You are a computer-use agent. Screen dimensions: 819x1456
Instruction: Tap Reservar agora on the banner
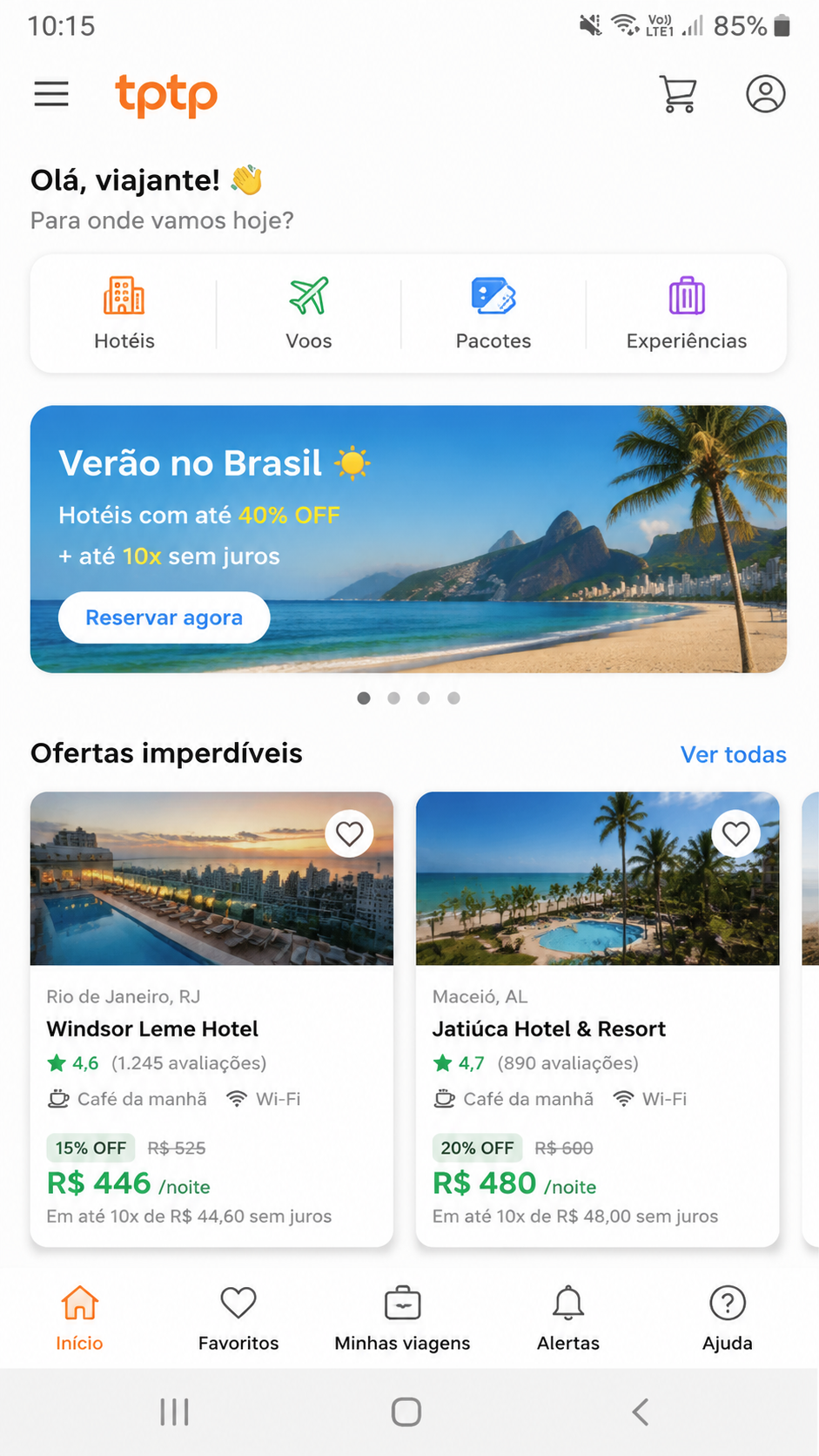point(164,617)
